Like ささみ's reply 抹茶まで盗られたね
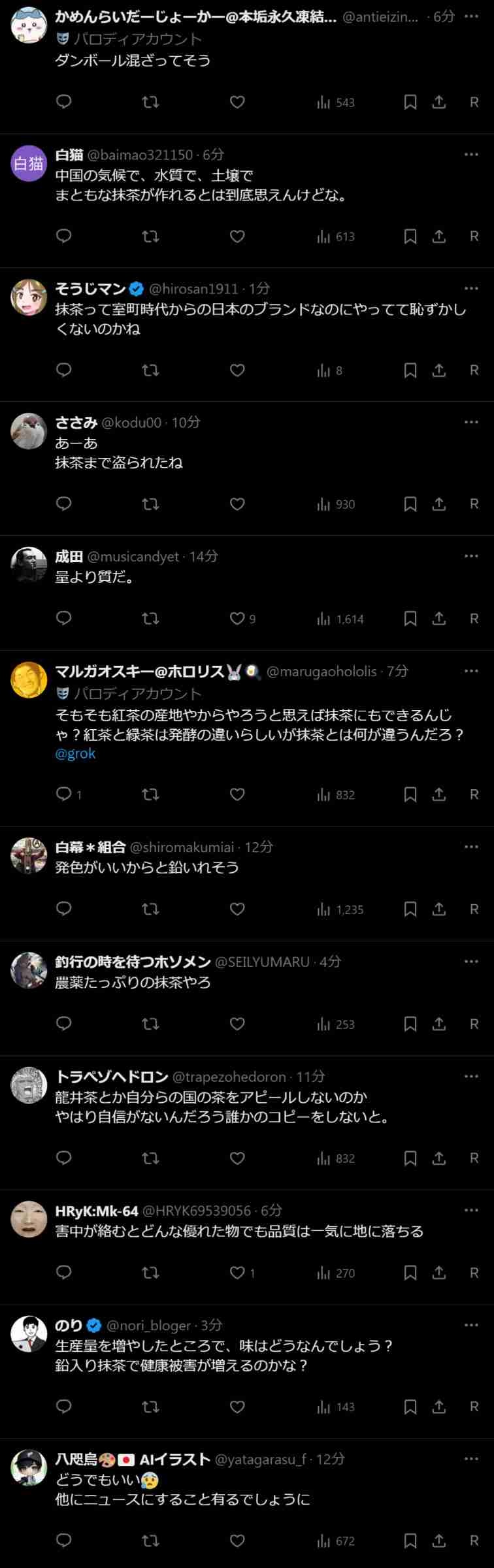The width and height of the screenshot is (494, 1568). tap(237, 504)
